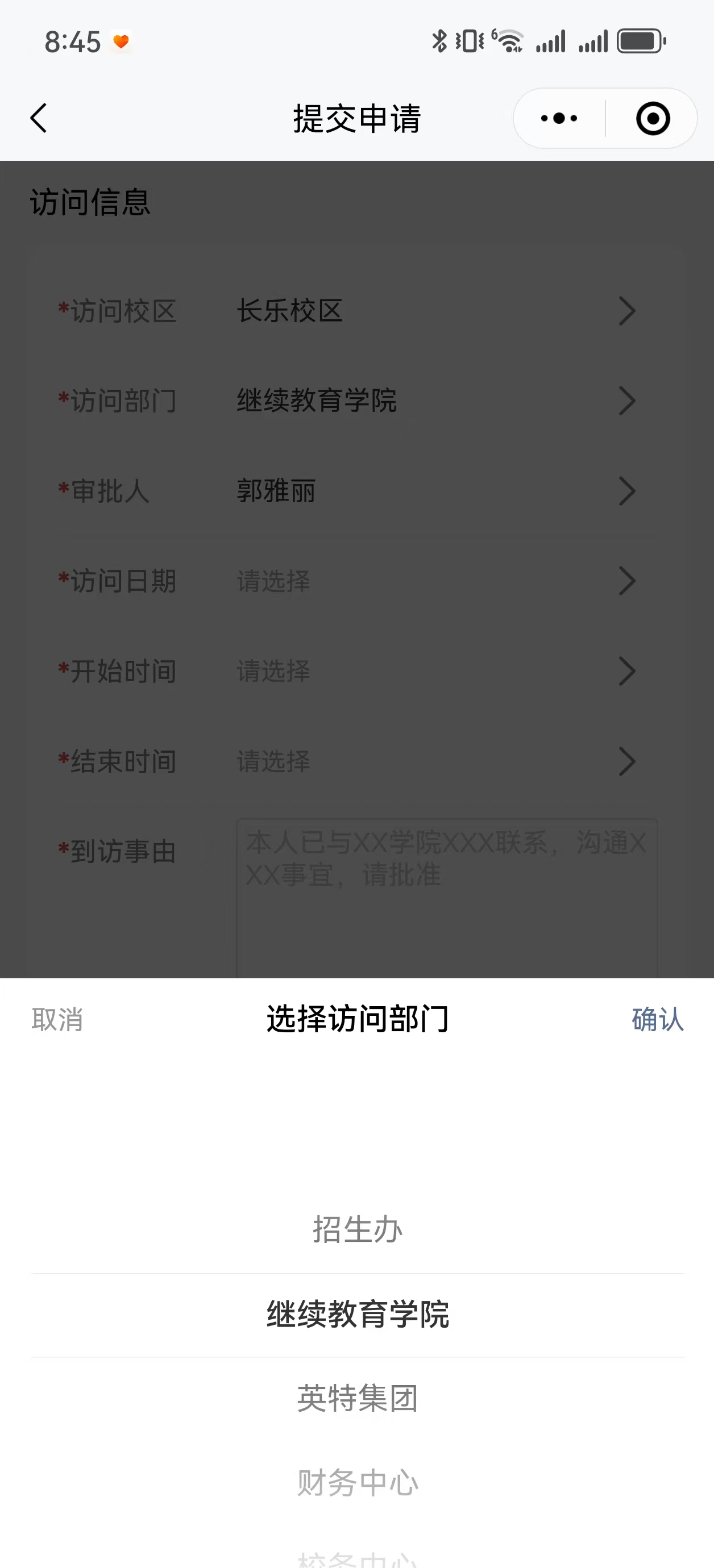Select 继续教育学院 picker option
Viewport: 714px width, 1568px height.
click(357, 1314)
